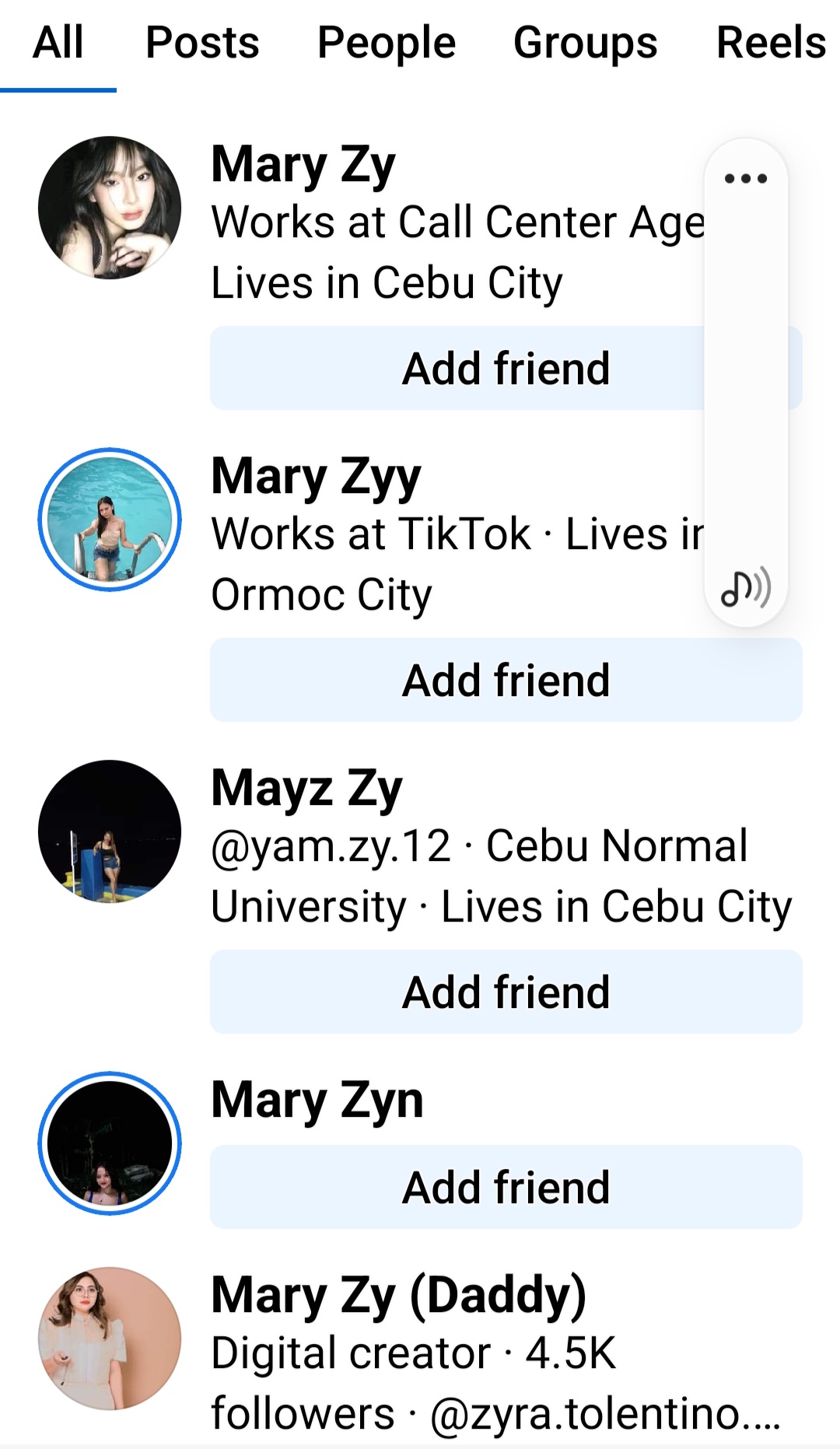The width and height of the screenshot is (840, 1449).
Task: Switch to the Groups tab
Action: 586,43
